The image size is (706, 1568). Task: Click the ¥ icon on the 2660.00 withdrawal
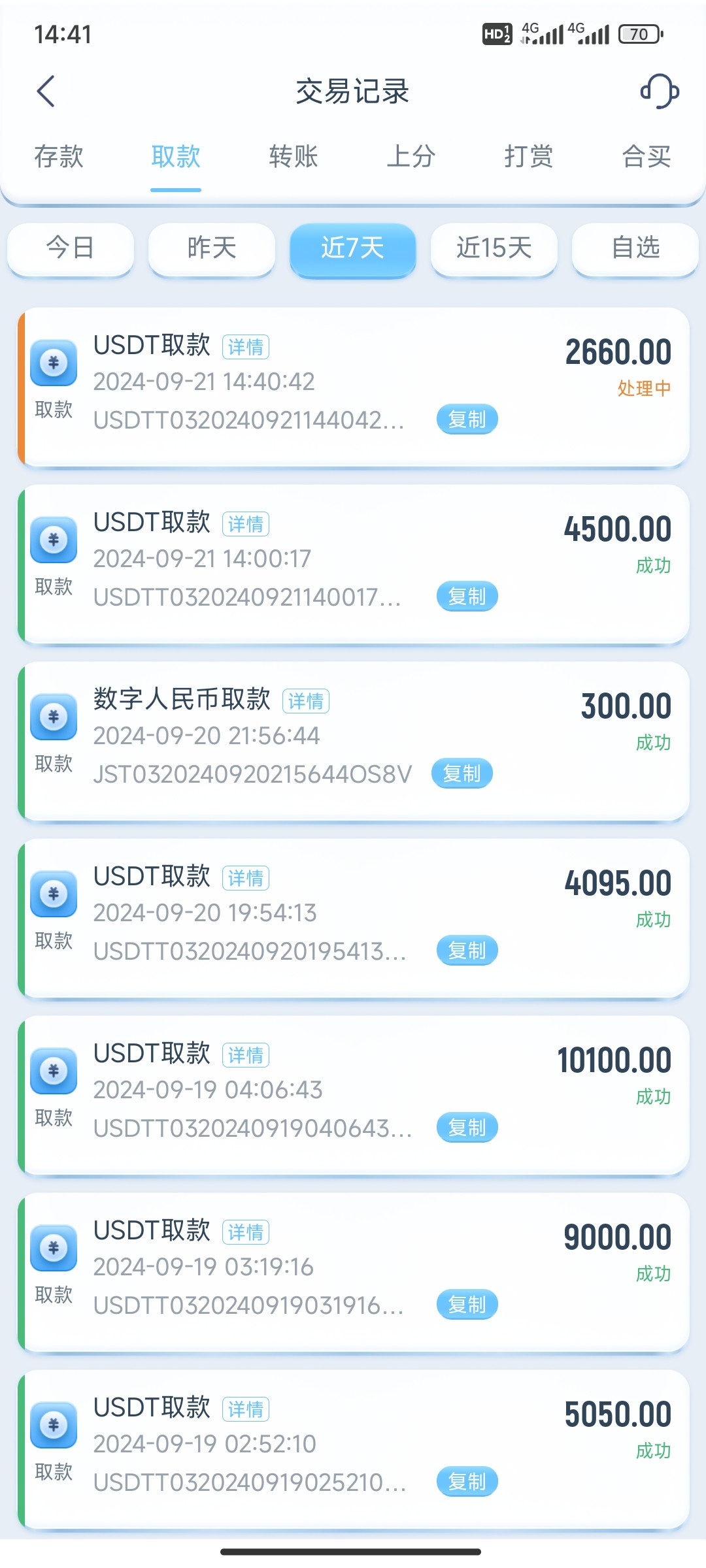pos(53,363)
